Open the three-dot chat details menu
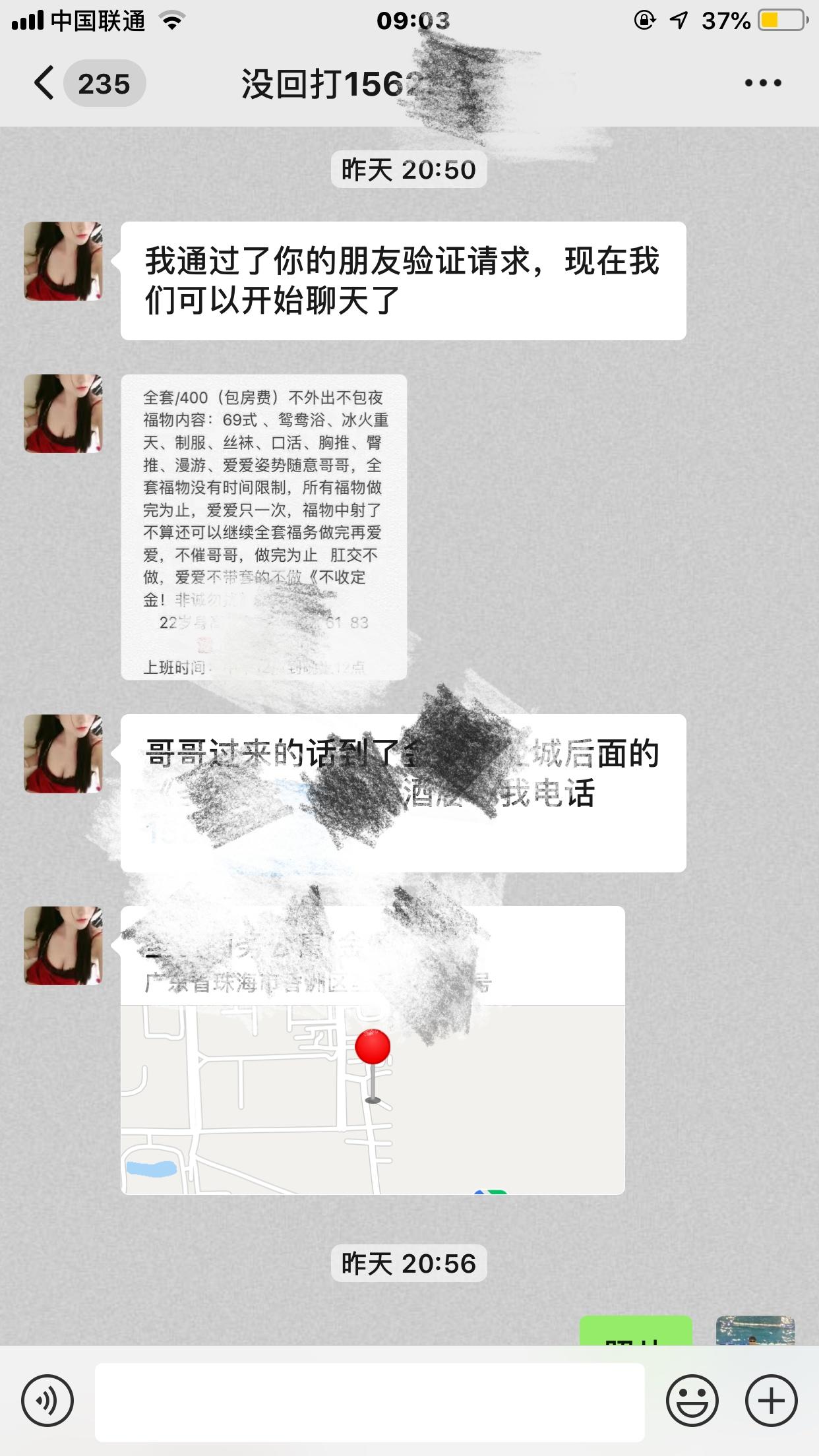The width and height of the screenshot is (819, 1456). (x=762, y=83)
